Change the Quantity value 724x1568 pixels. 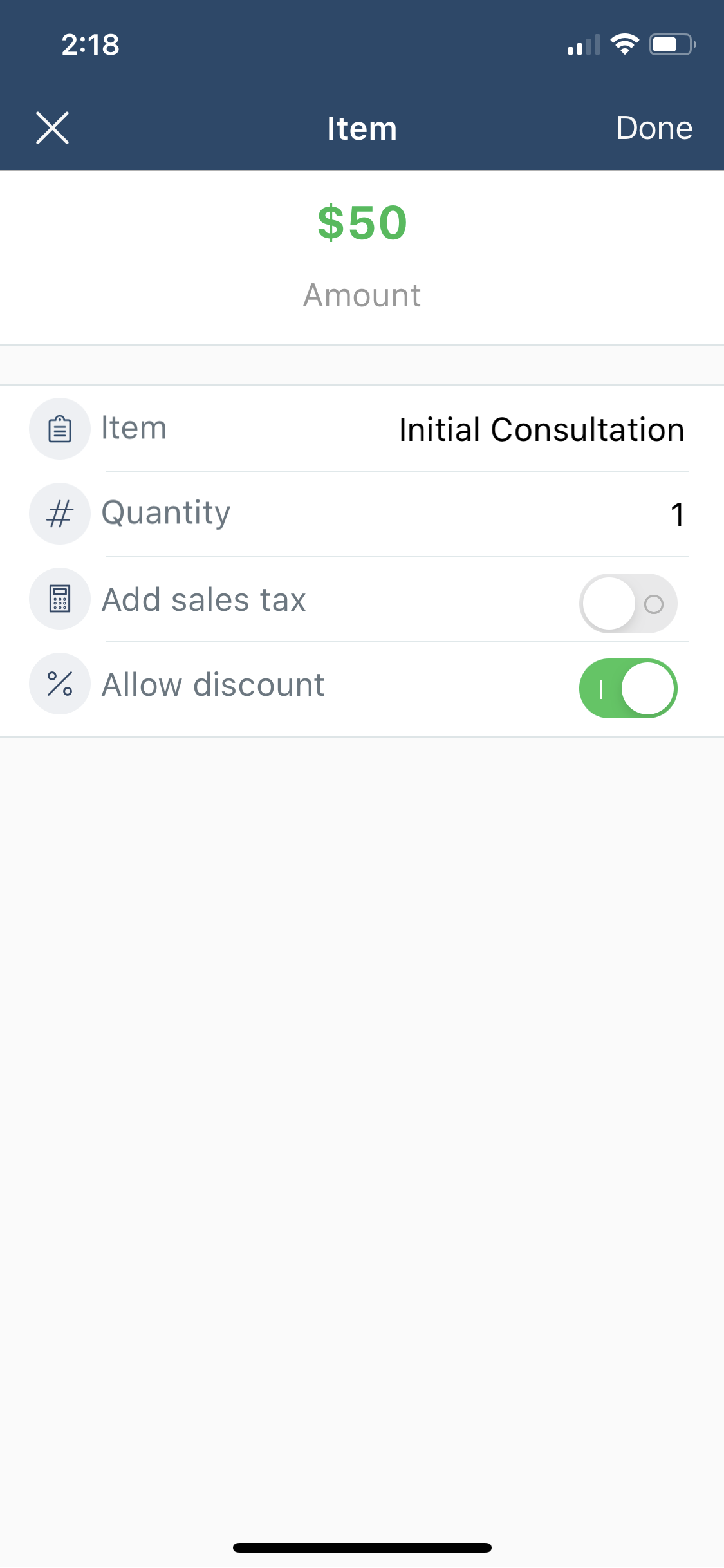[362, 514]
